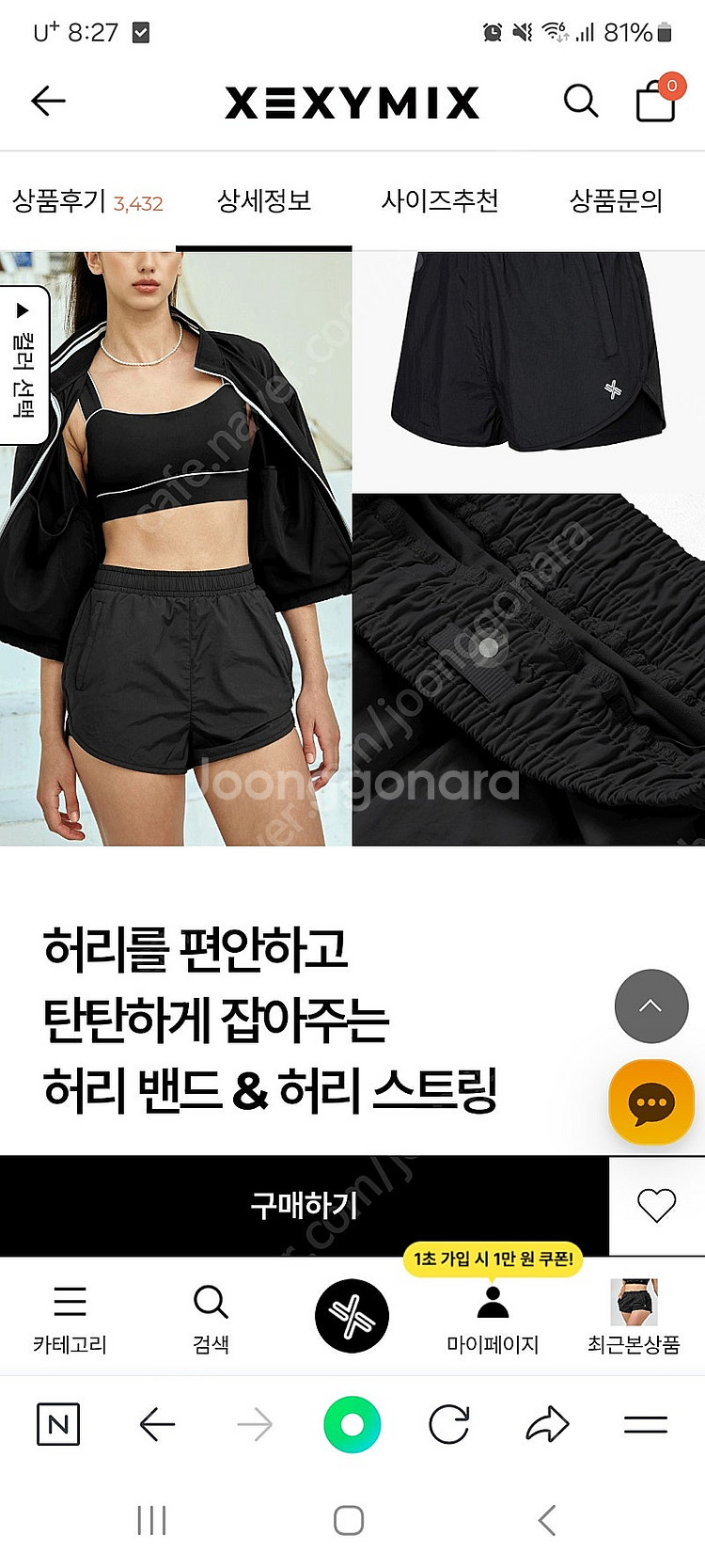
Task: Tap 구매하기 to purchase
Action: tap(304, 1205)
